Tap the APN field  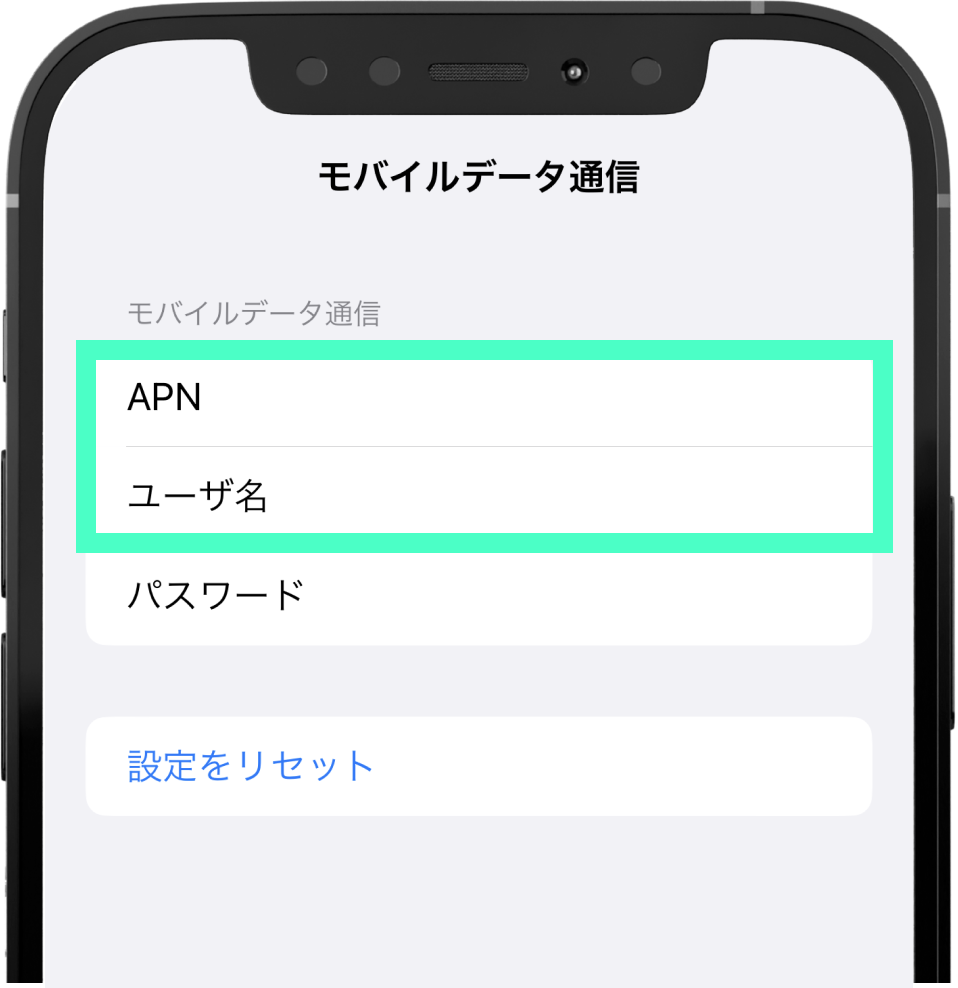[x=480, y=399]
